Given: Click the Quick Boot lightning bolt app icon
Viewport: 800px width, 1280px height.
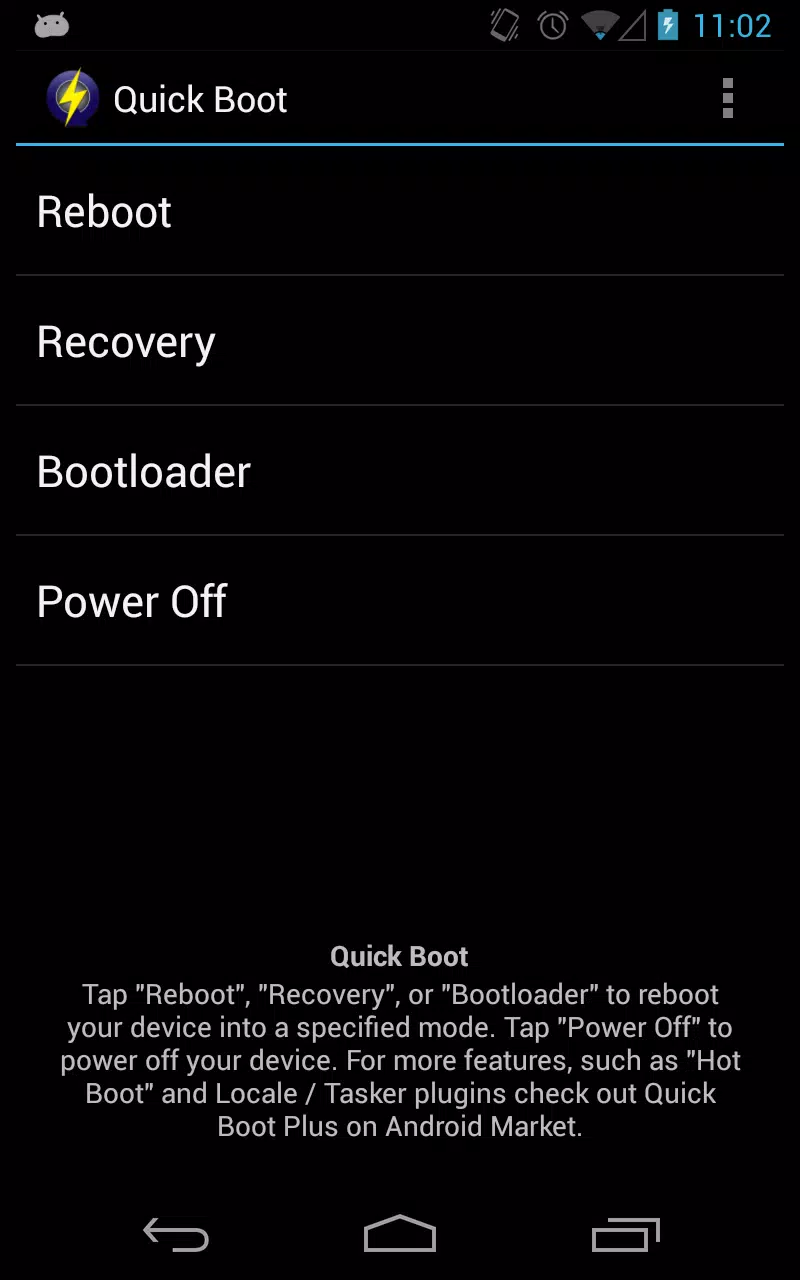Looking at the screenshot, I should click(72, 97).
